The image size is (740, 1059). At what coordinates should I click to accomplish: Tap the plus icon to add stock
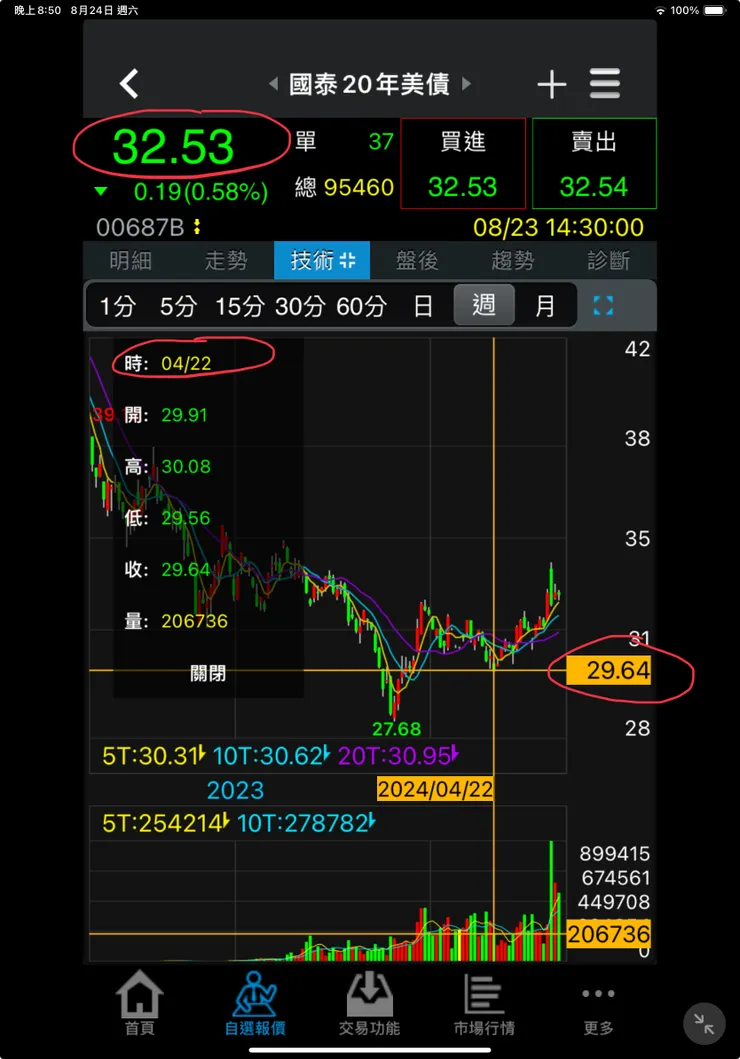tap(551, 85)
